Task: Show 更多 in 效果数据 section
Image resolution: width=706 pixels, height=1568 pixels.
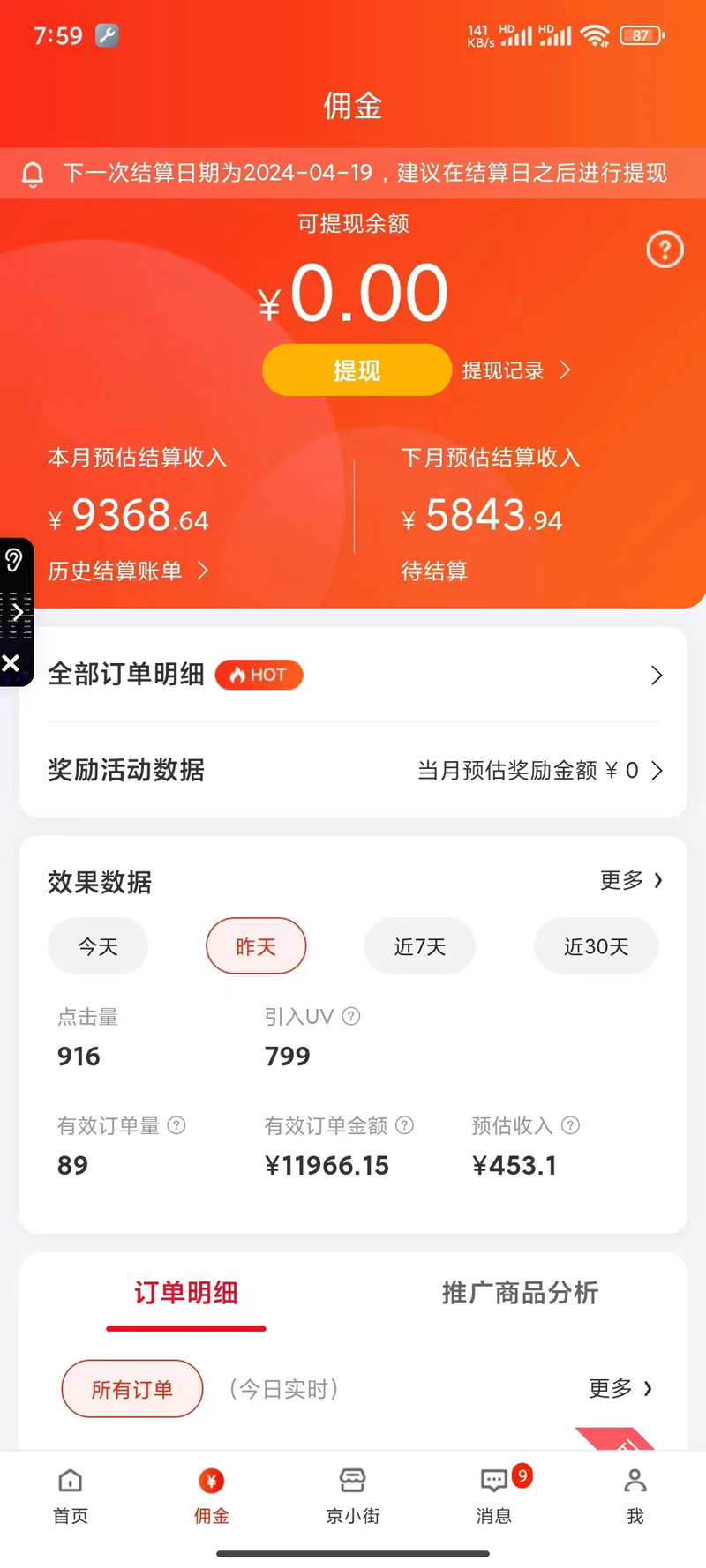Action: pyautogui.click(x=630, y=880)
